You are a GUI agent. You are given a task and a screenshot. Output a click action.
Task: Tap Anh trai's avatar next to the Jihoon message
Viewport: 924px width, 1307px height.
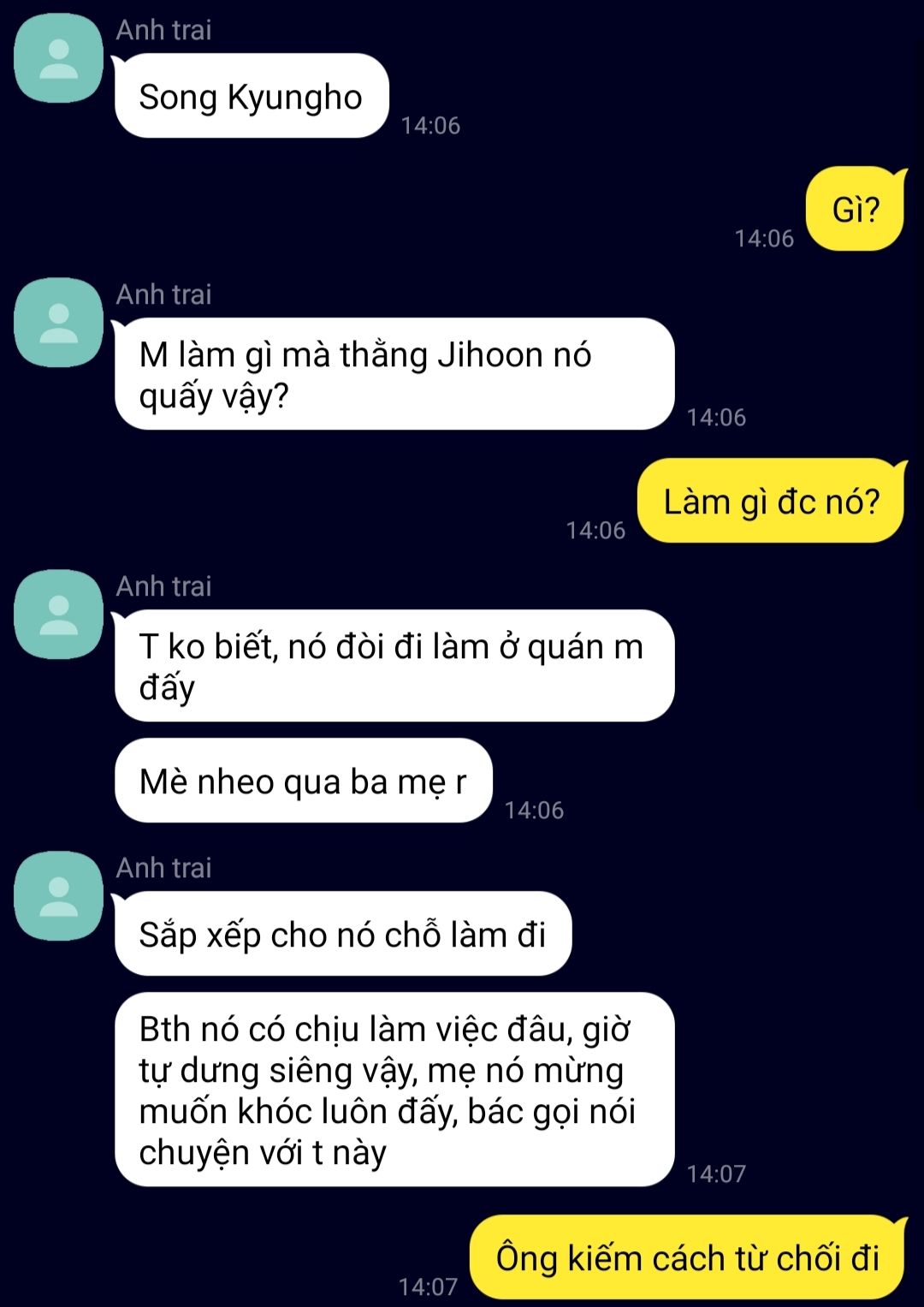(58, 323)
